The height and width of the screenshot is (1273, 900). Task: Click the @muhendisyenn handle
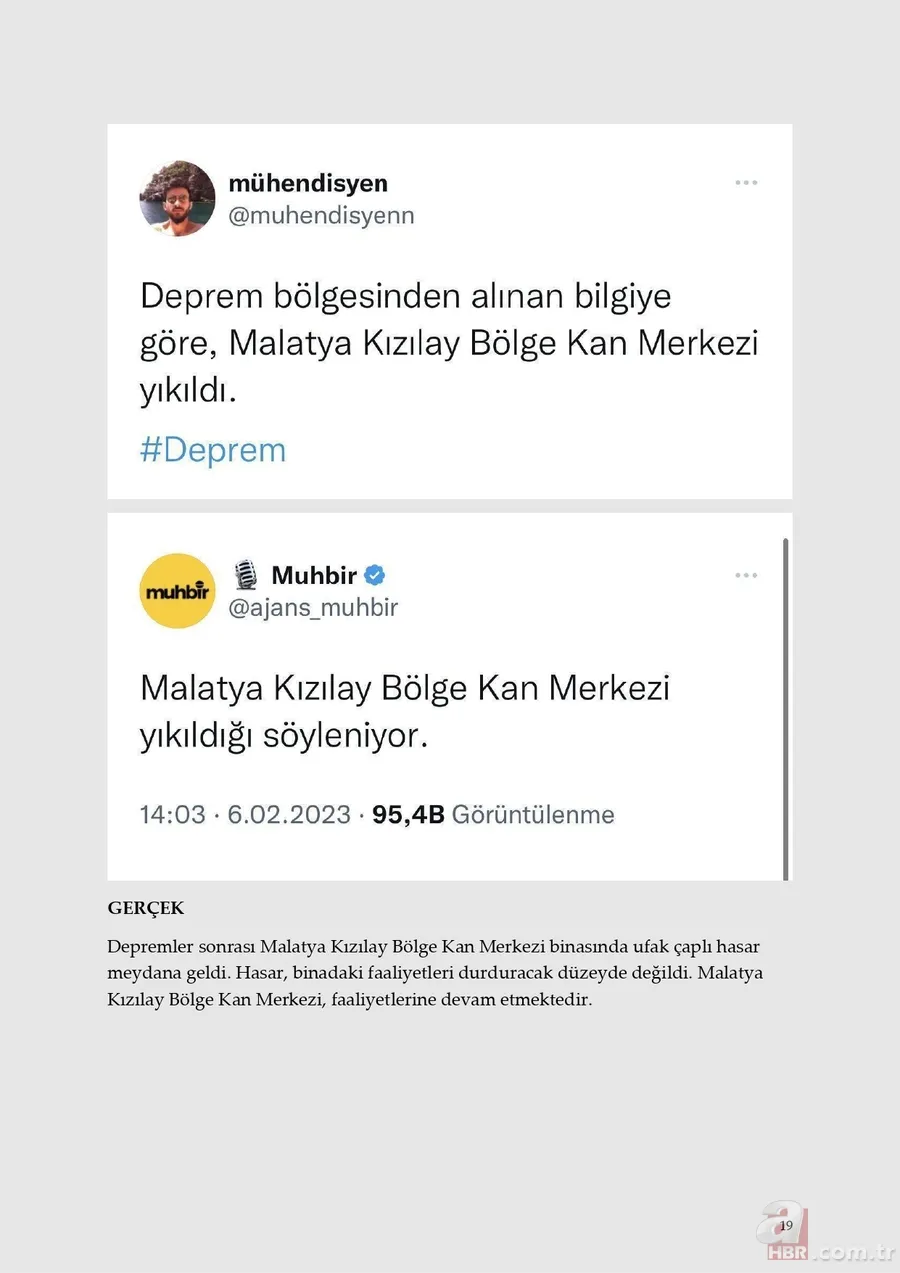[321, 215]
